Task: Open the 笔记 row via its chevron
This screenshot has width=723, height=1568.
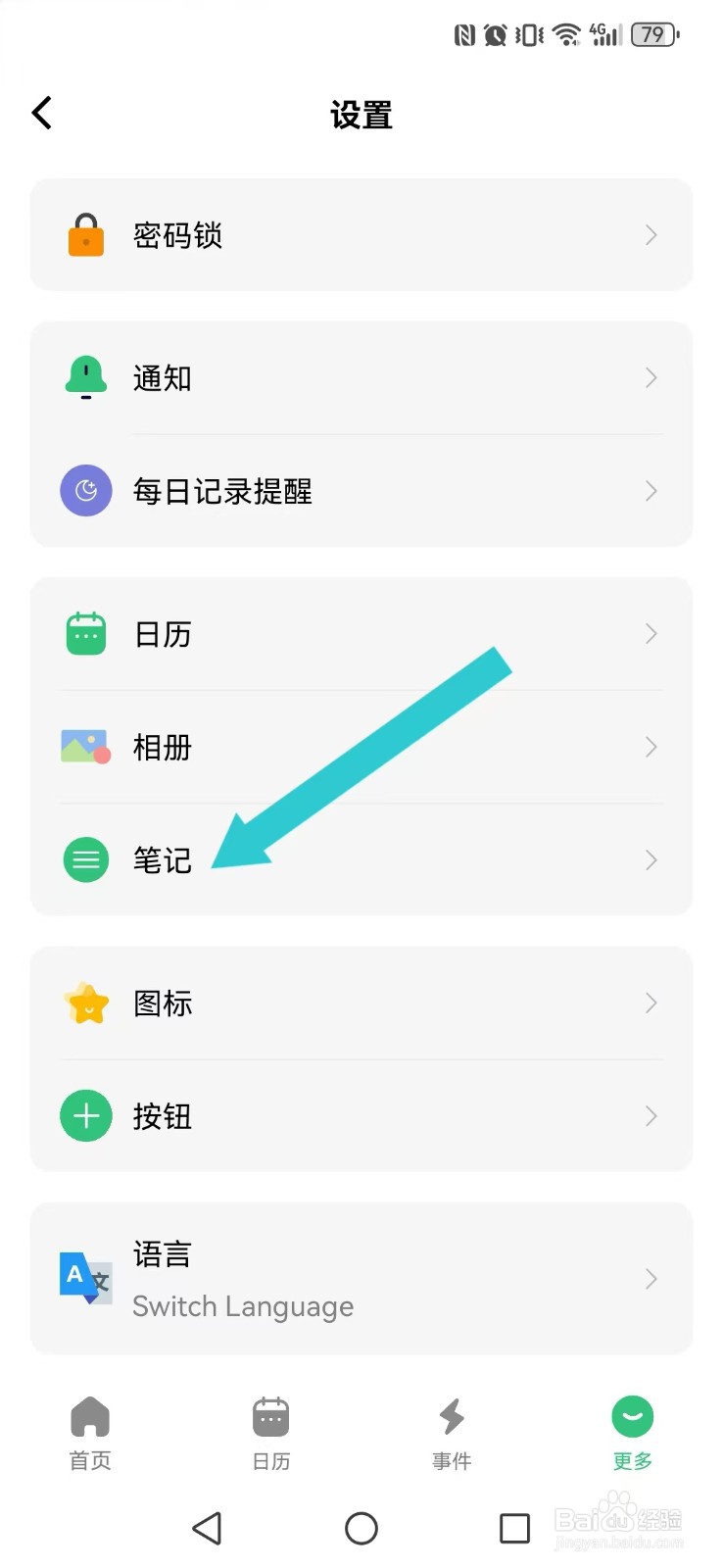Action: [x=651, y=859]
